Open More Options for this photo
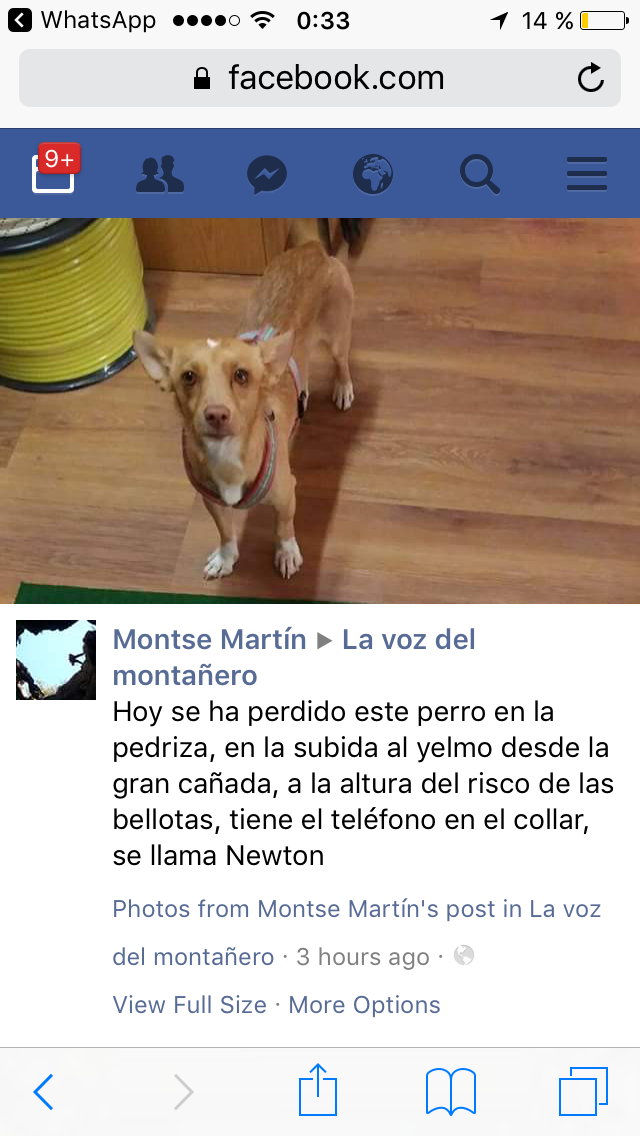The width and height of the screenshot is (640, 1136). pyautogui.click(x=364, y=1005)
